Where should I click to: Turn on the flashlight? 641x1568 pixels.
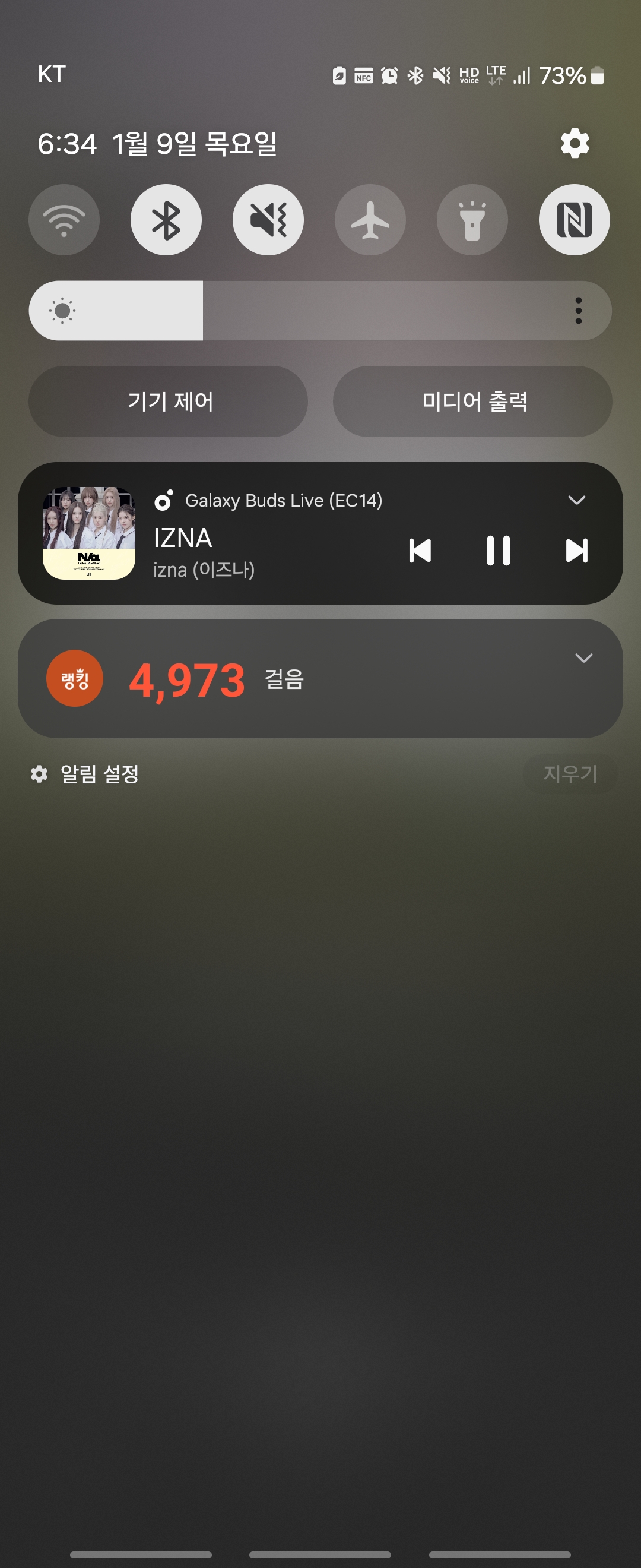point(472,220)
